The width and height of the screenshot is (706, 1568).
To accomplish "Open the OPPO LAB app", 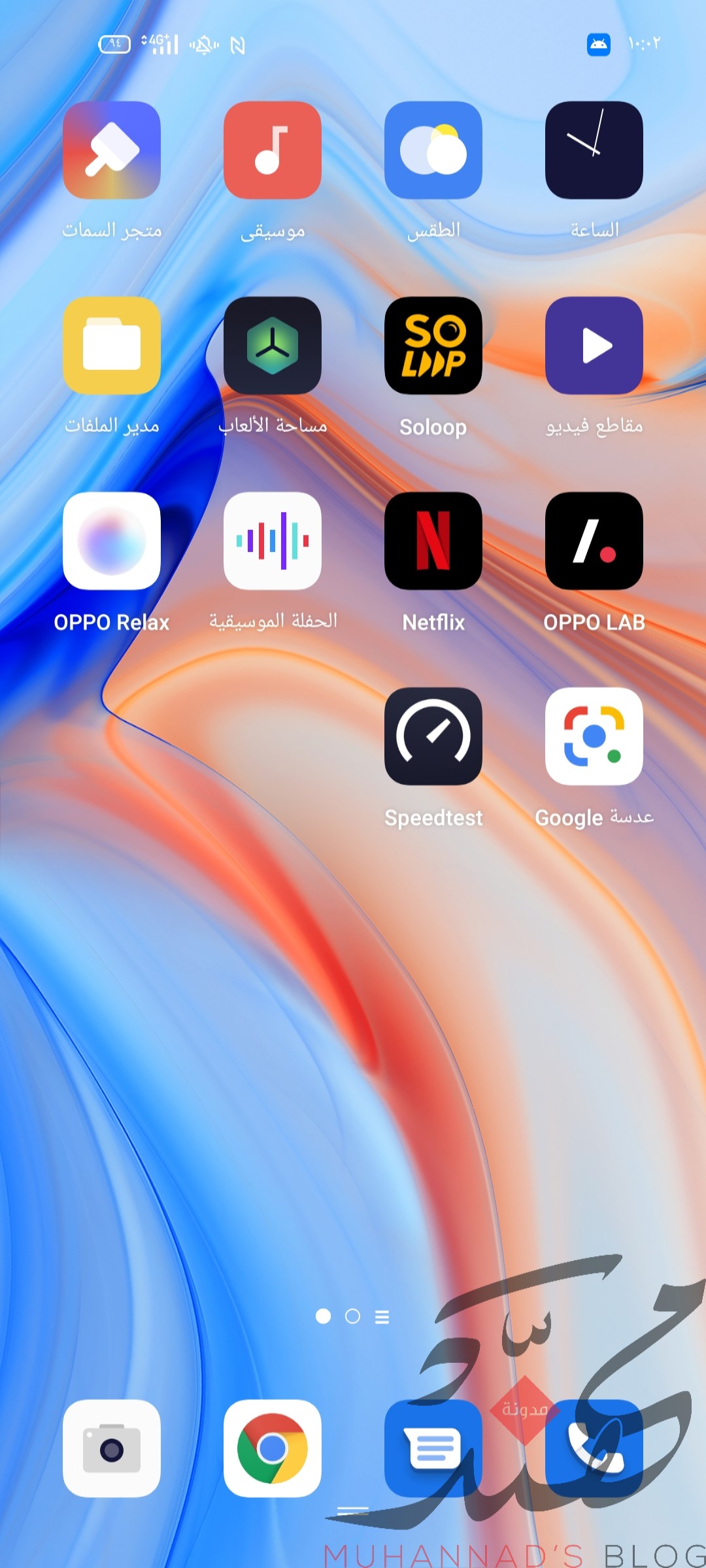I will pyautogui.click(x=594, y=540).
